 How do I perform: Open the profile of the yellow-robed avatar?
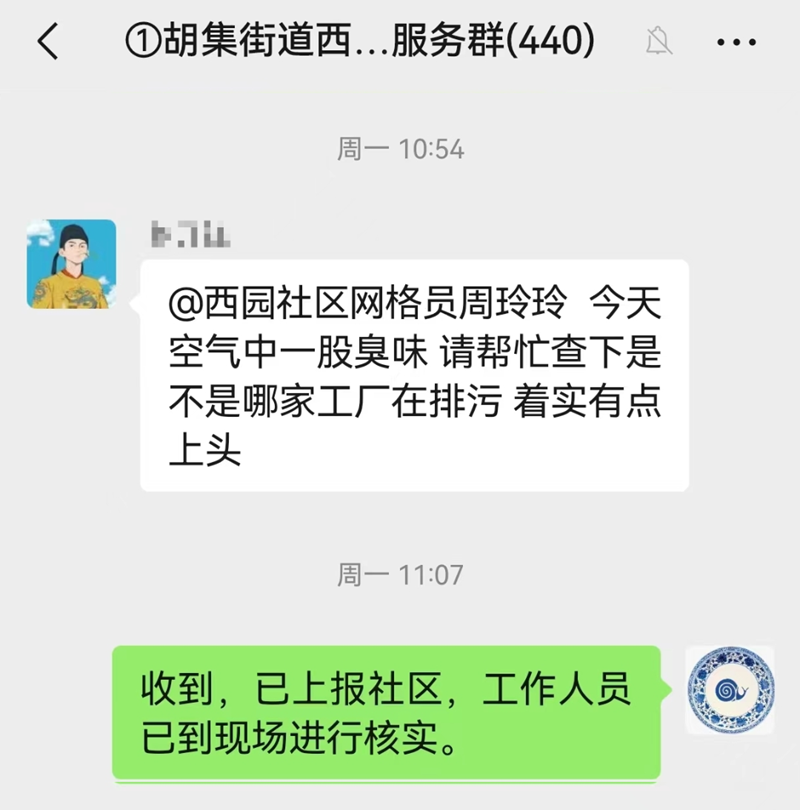pos(71,264)
